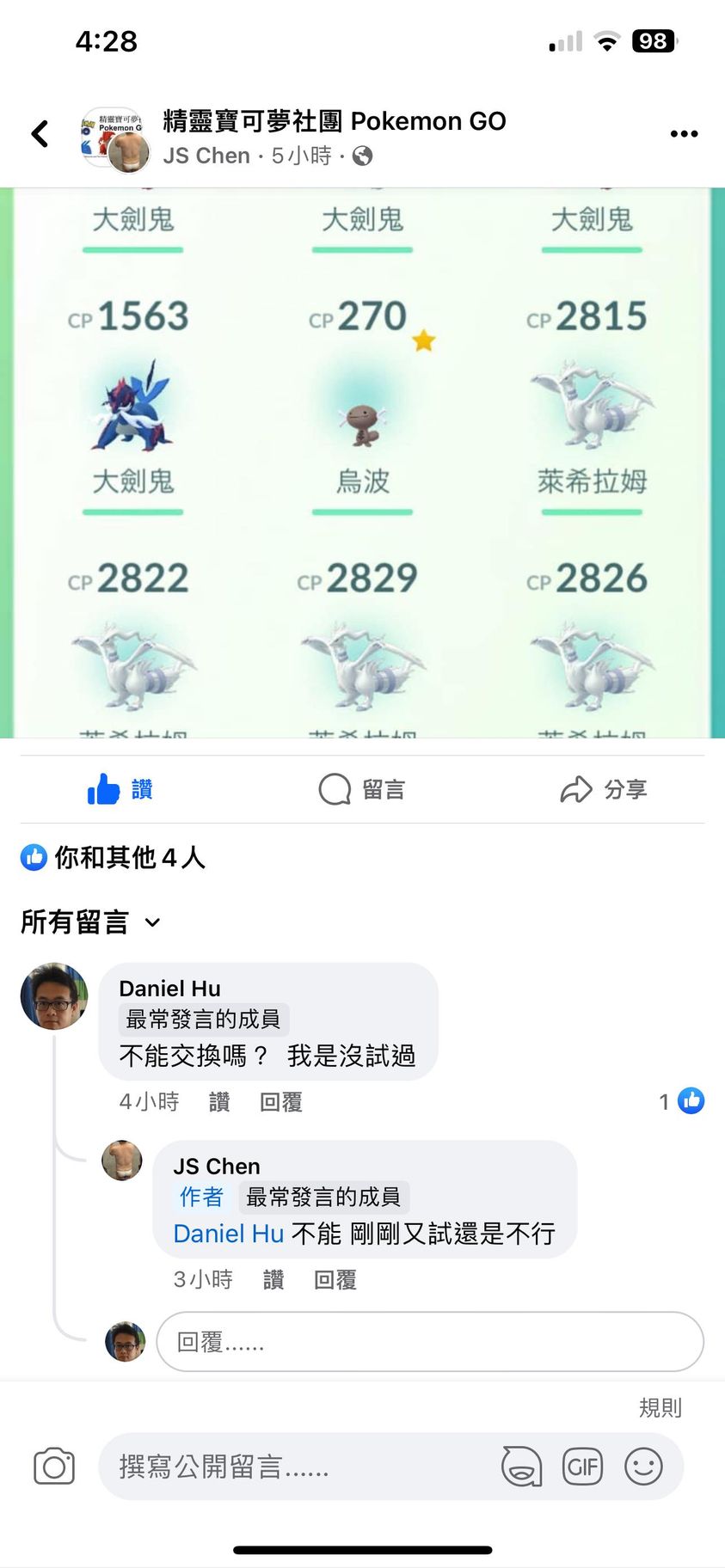View reactions on Daniel Hu's comment
Image resolution: width=725 pixels, height=1568 pixels.
click(x=682, y=1101)
